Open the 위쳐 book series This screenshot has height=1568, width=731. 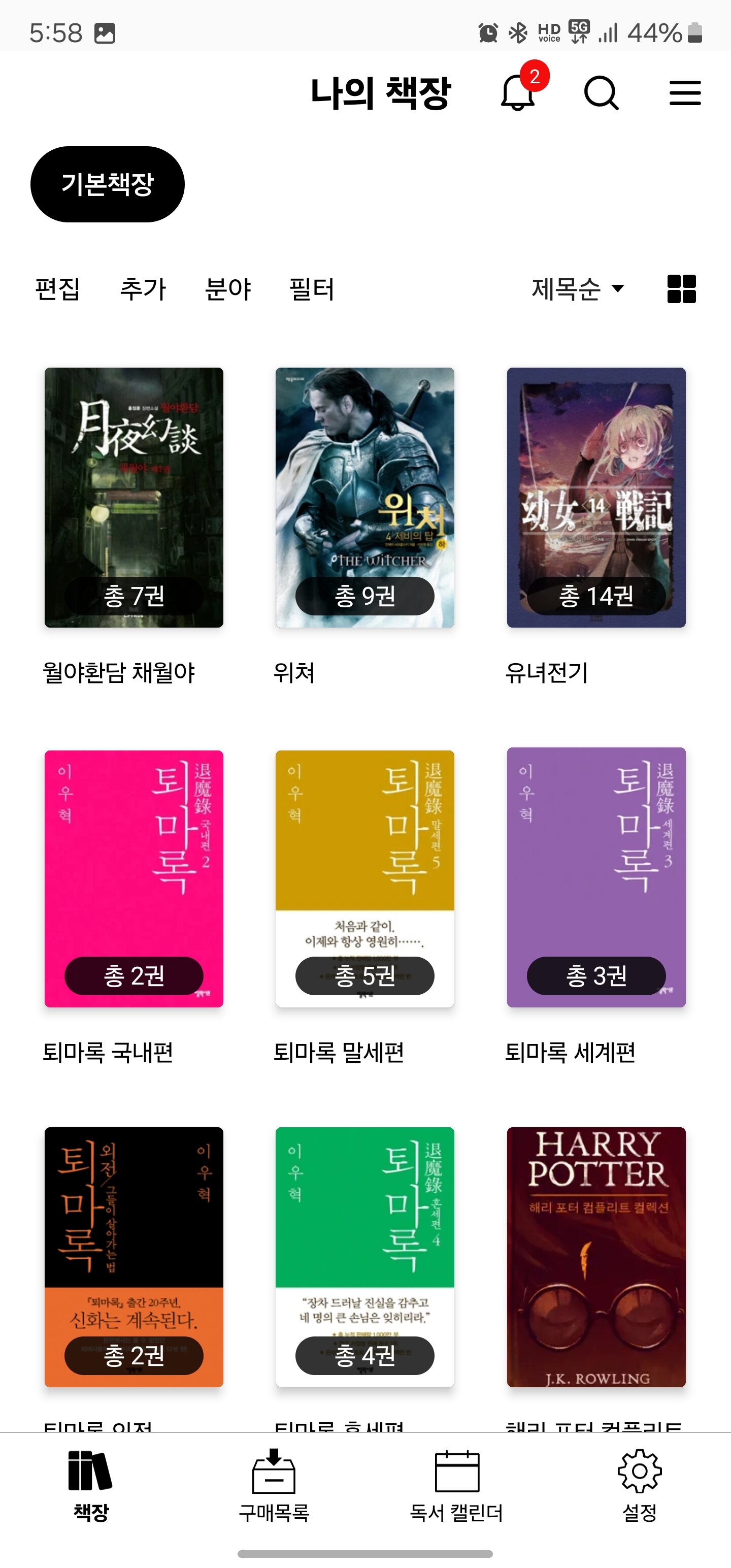coord(364,497)
